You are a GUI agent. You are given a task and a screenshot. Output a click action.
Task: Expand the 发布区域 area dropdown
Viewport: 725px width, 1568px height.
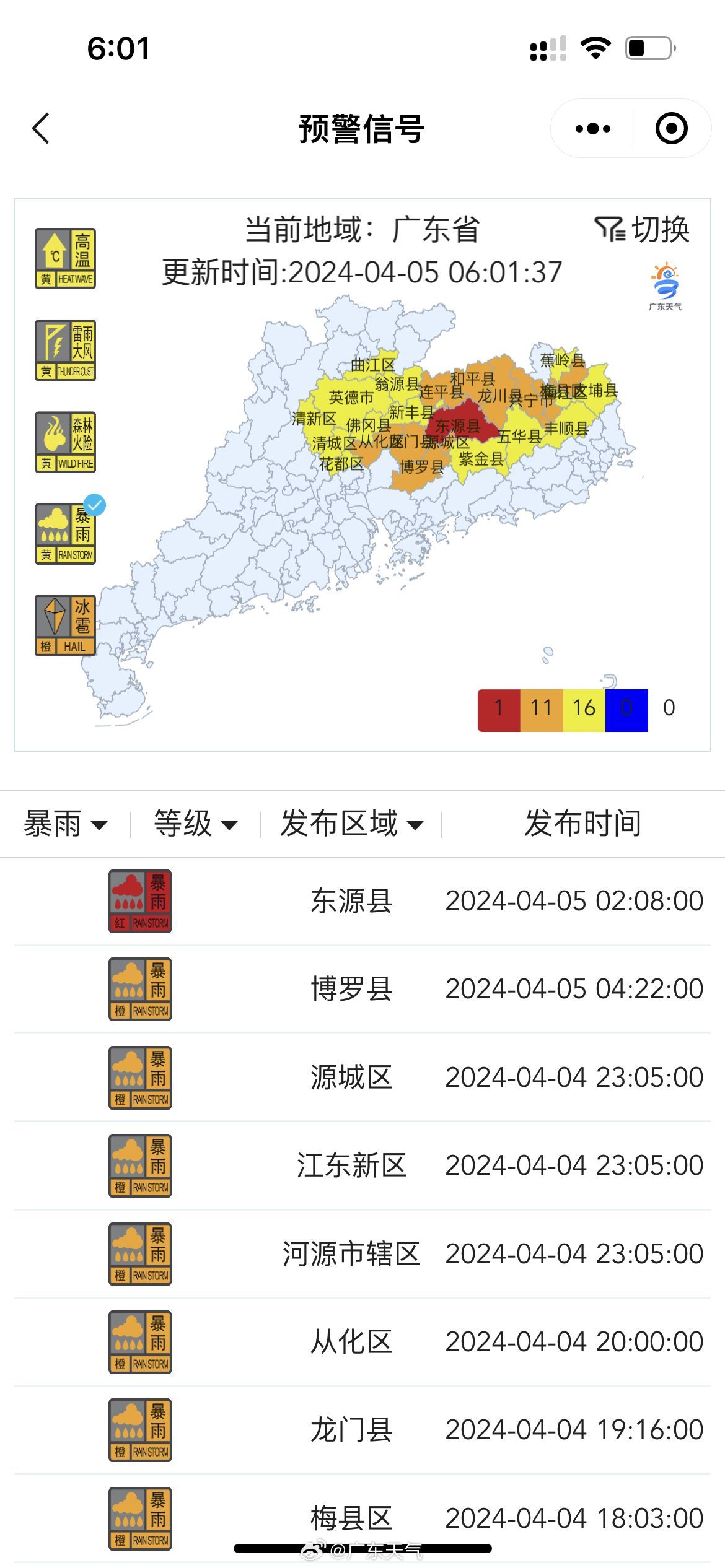click(x=352, y=824)
